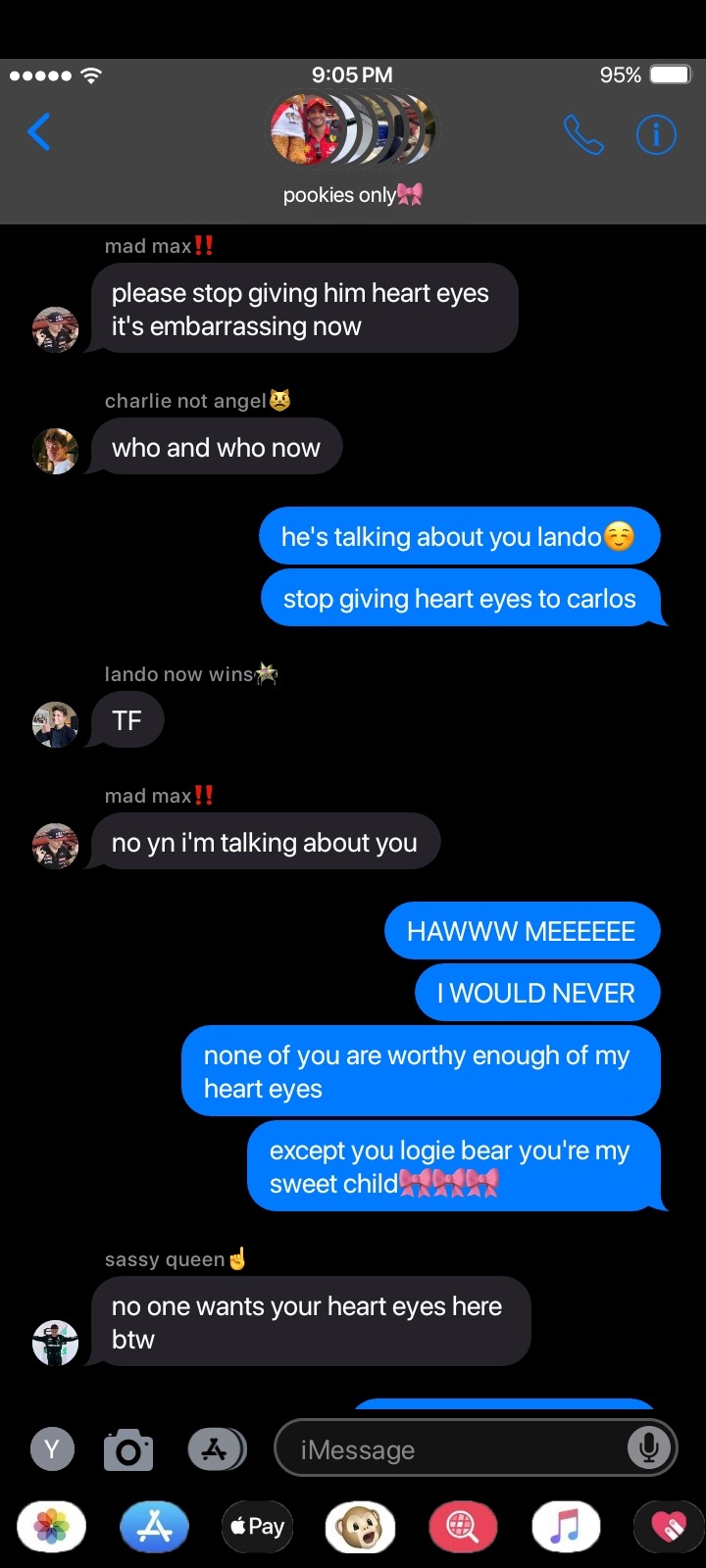706x1568 pixels.
Task: Tap the iMessage text field
Action: pyautogui.click(x=451, y=1449)
